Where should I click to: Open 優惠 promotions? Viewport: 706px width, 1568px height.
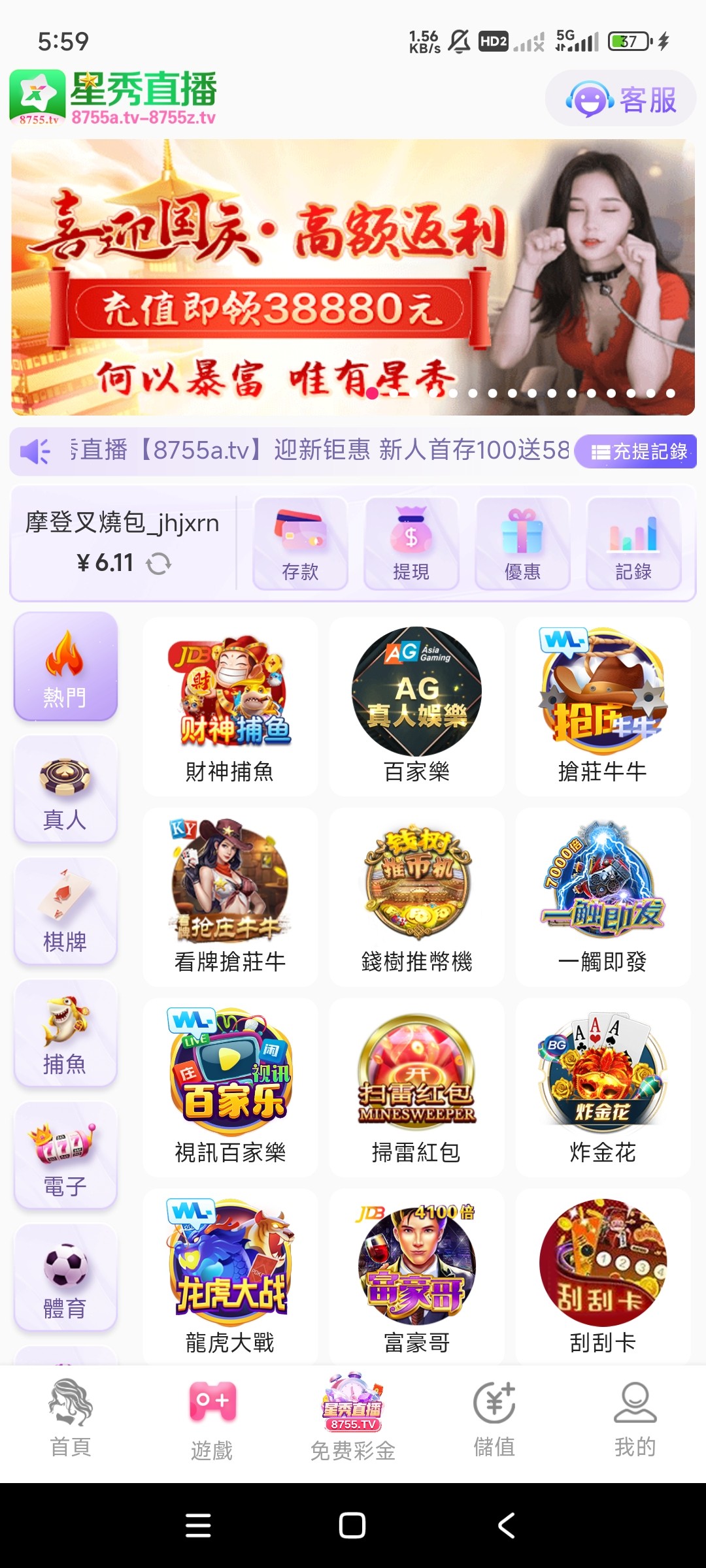pyautogui.click(x=522, y=544)
